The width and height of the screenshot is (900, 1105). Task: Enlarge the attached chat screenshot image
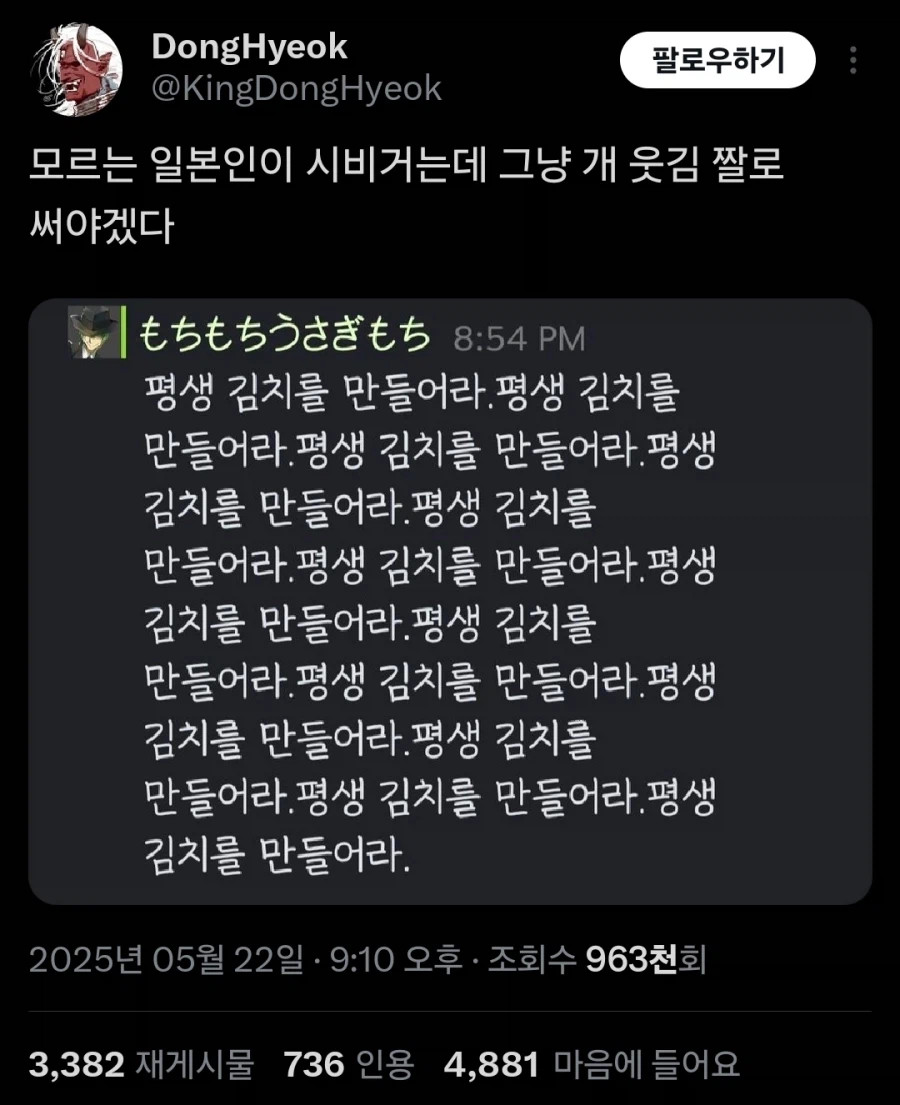449,601
